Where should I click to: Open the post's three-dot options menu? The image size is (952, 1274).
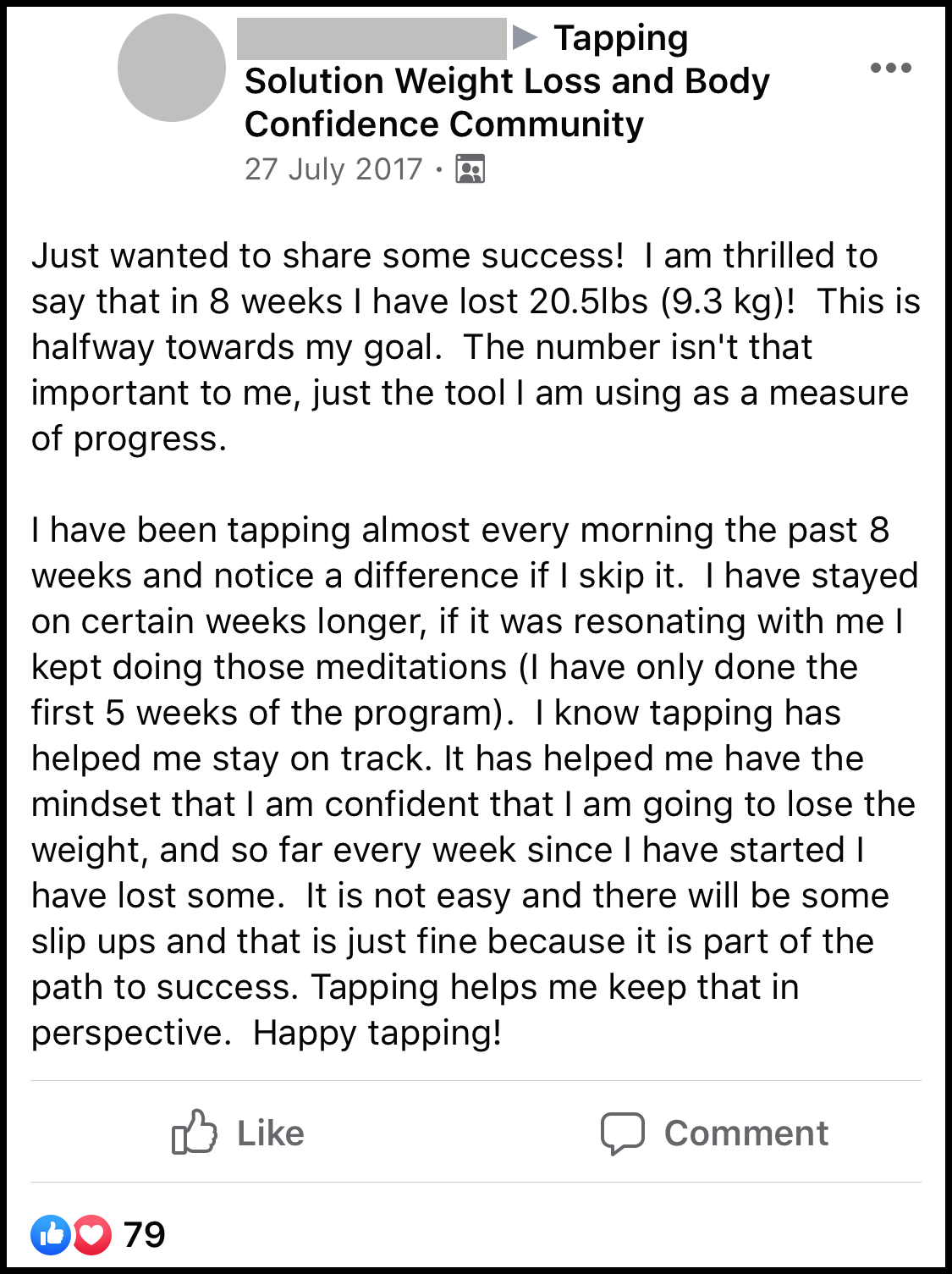pyautogui.click(x=890, y=68)
